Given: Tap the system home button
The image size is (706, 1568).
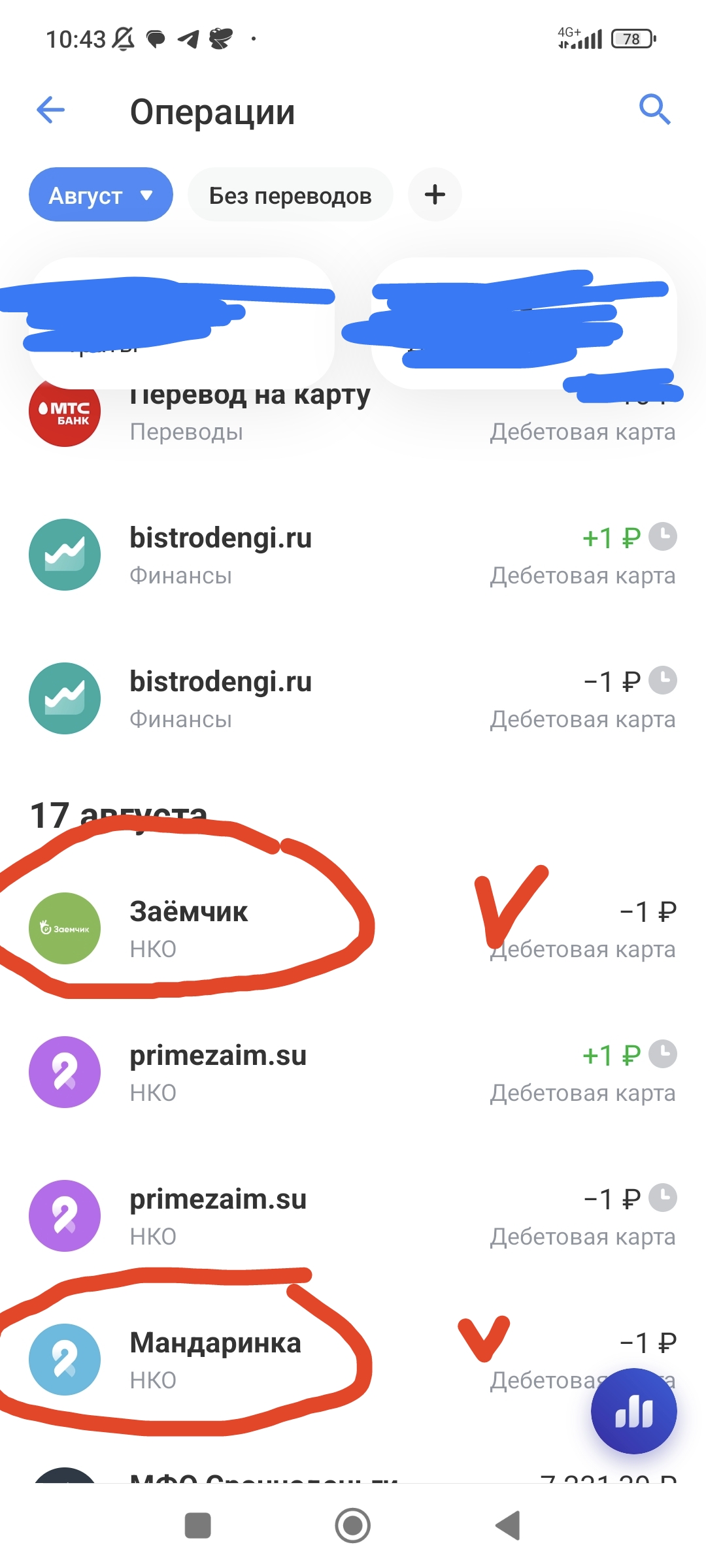Looking at the screenshot, I should tap(353, 1526).
